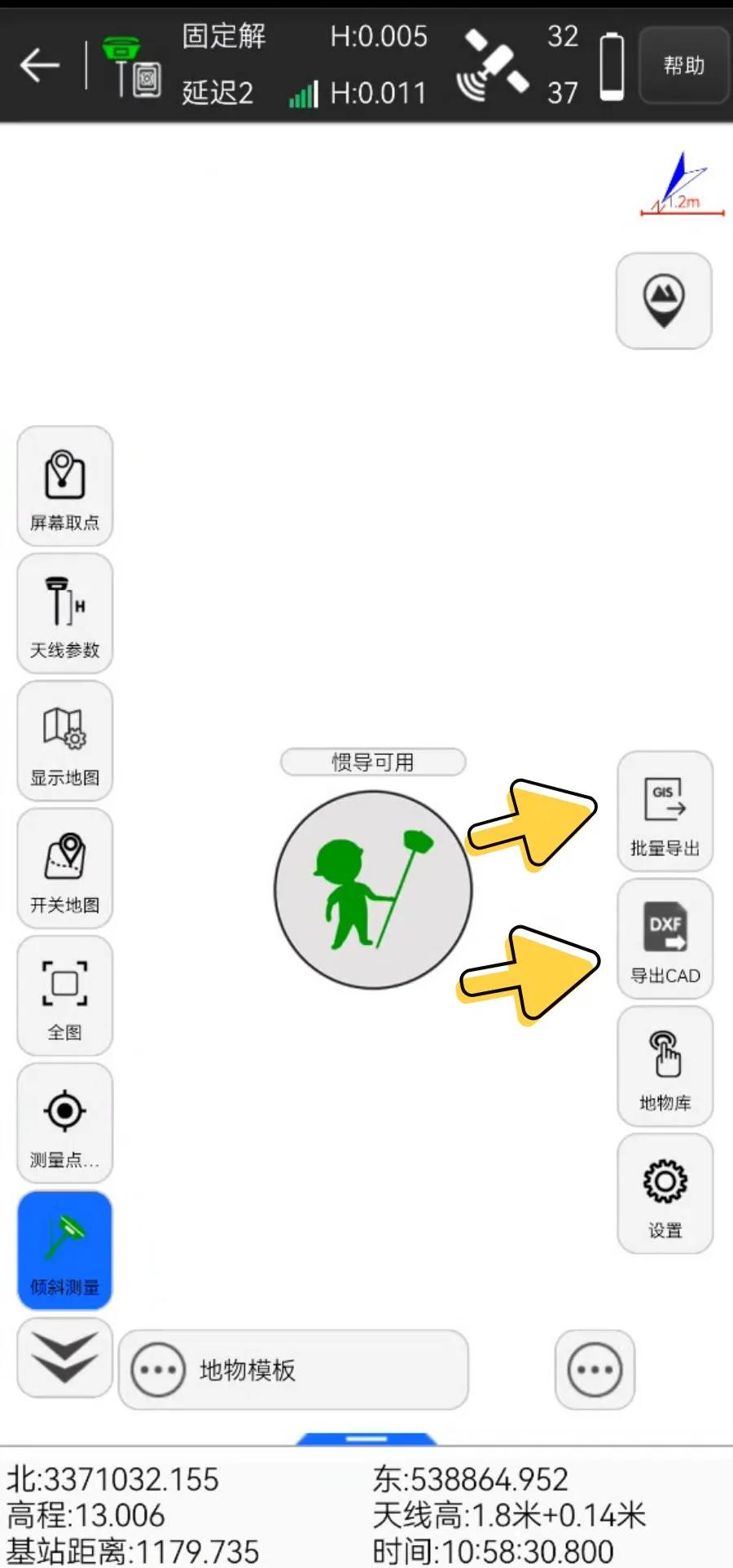The image size is (733, 1568).
Task: Tap 导出CAD to export DXF
Action: point(665,938)
